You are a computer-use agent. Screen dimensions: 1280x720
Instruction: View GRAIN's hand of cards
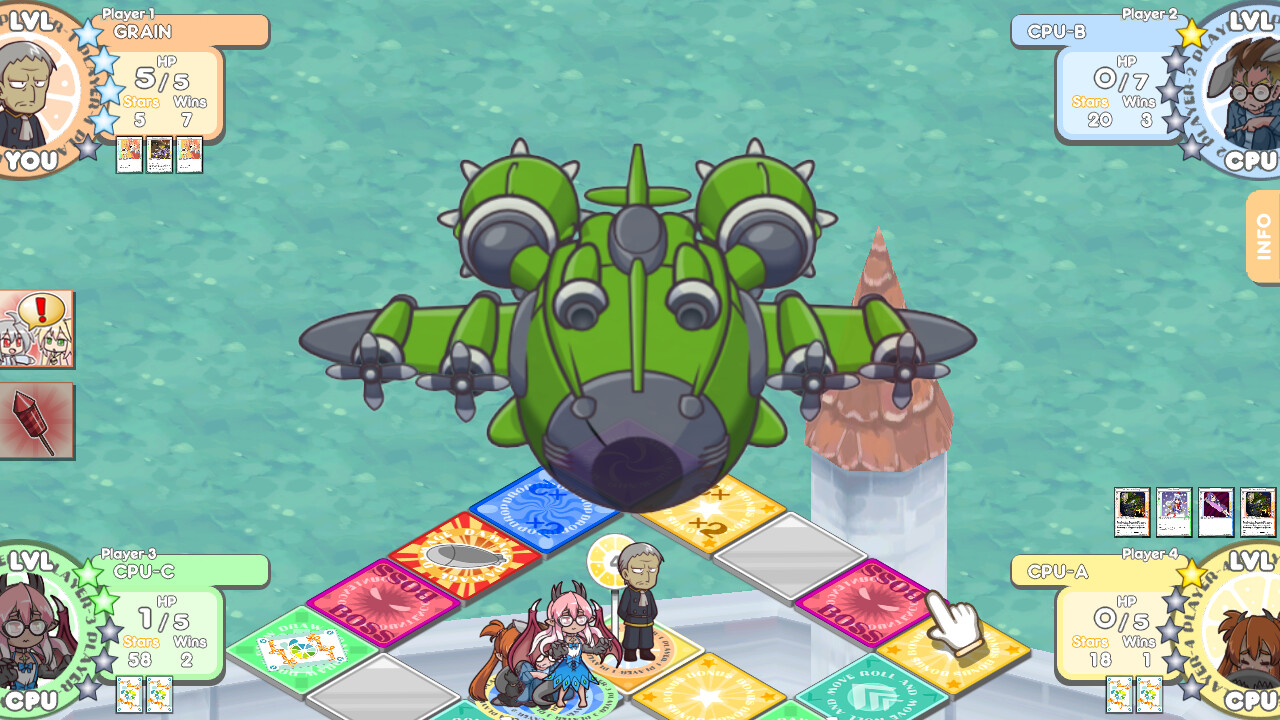(x=160, y=155)
